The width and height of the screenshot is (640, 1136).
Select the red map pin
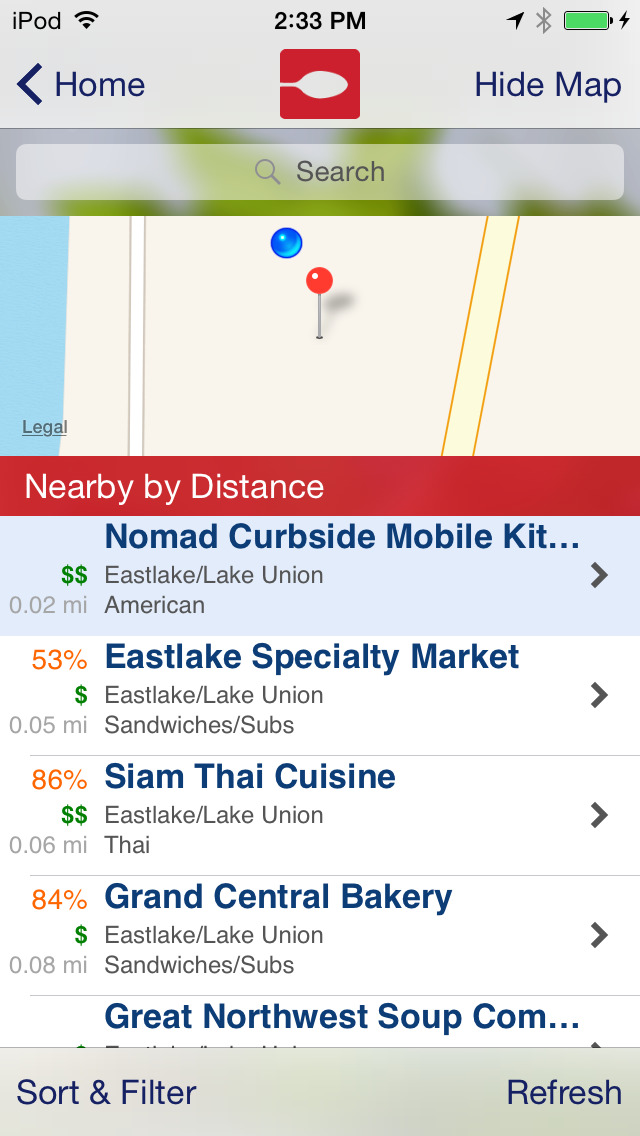pos(319,281)
